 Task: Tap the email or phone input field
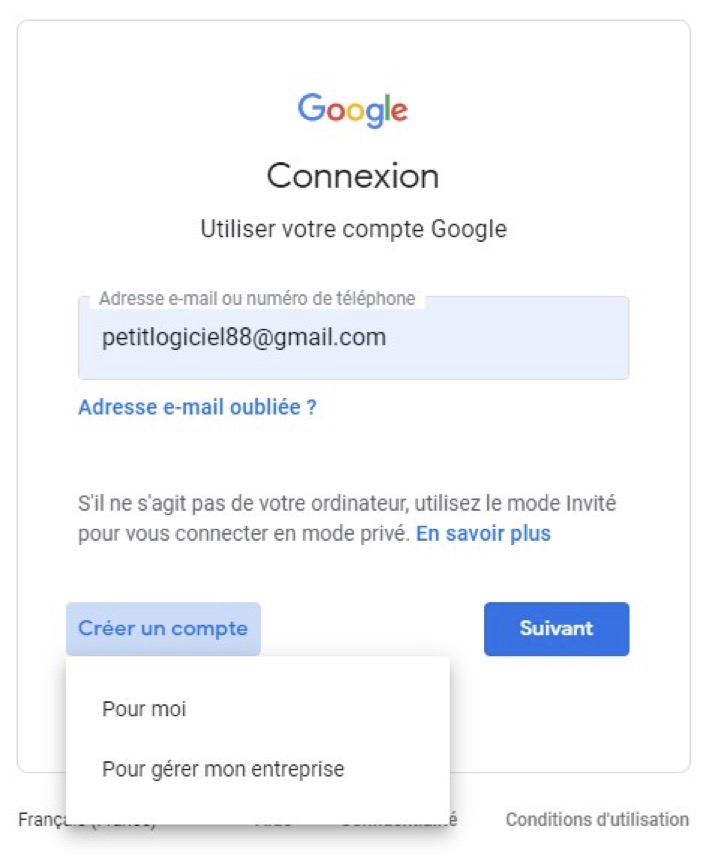coord(353,338)
